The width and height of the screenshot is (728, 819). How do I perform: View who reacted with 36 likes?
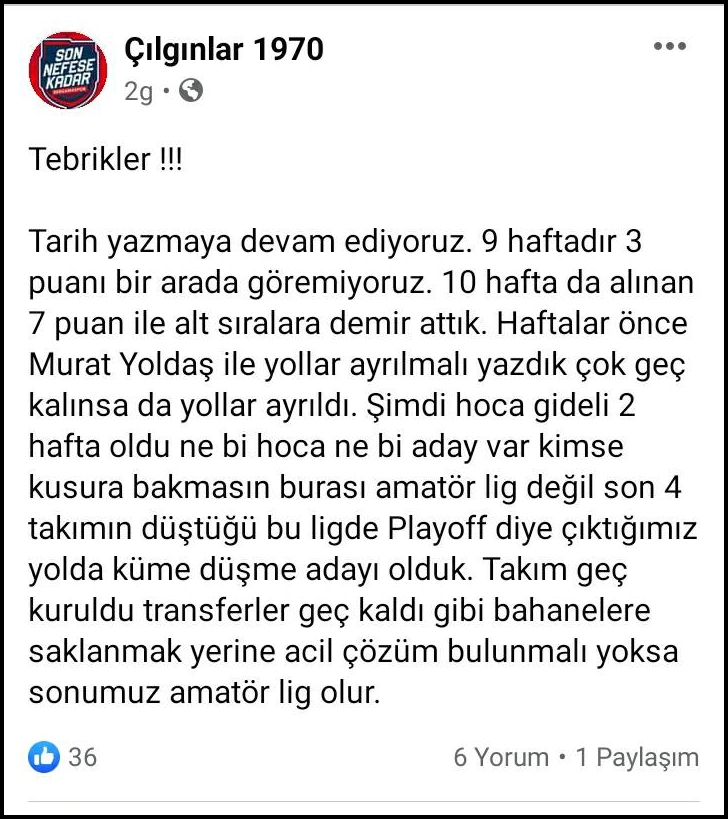click(x=64, y=757)
